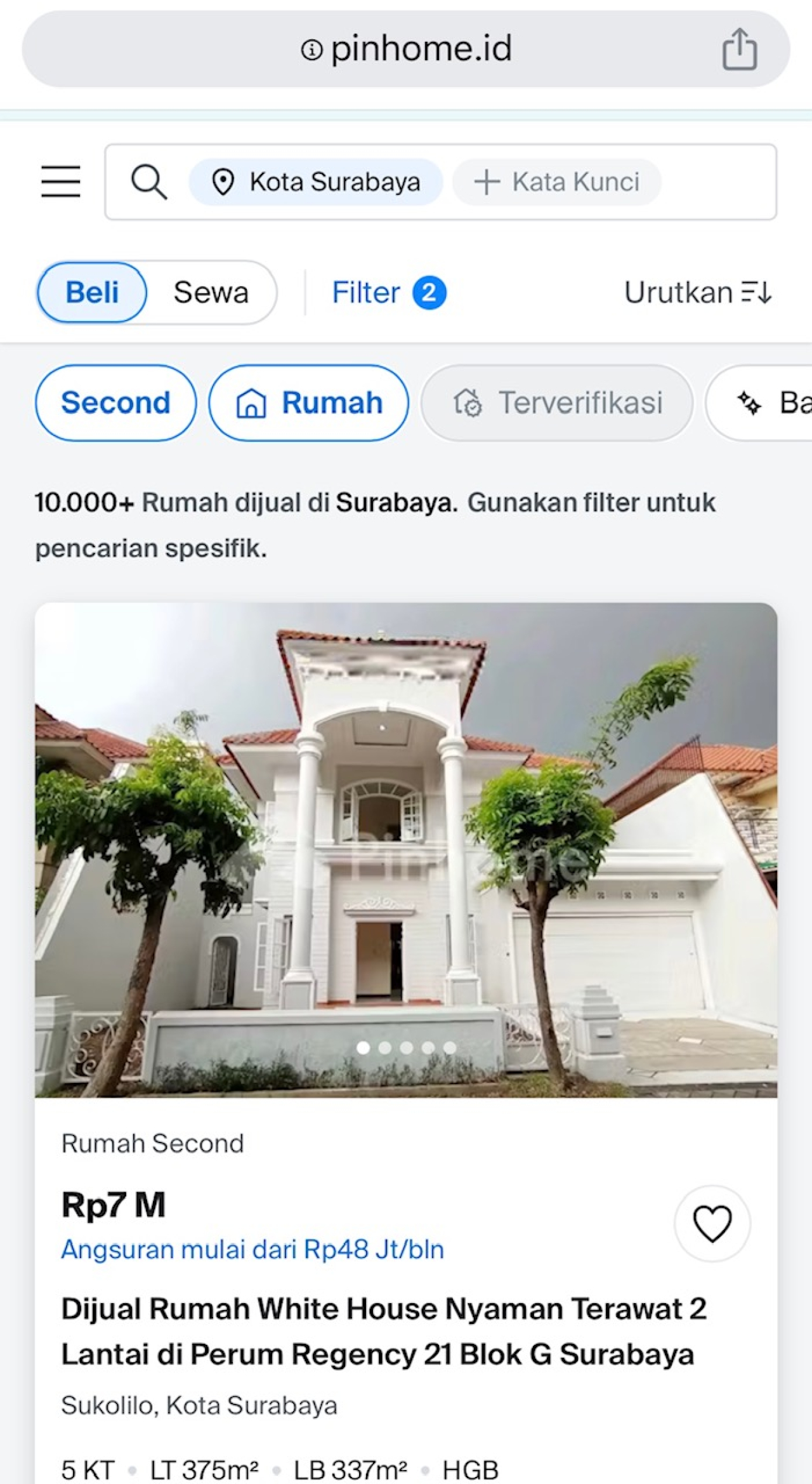812x1484 pixels.
Task: Open the White House Regency 21 listing photo
Action: point(406,849)
